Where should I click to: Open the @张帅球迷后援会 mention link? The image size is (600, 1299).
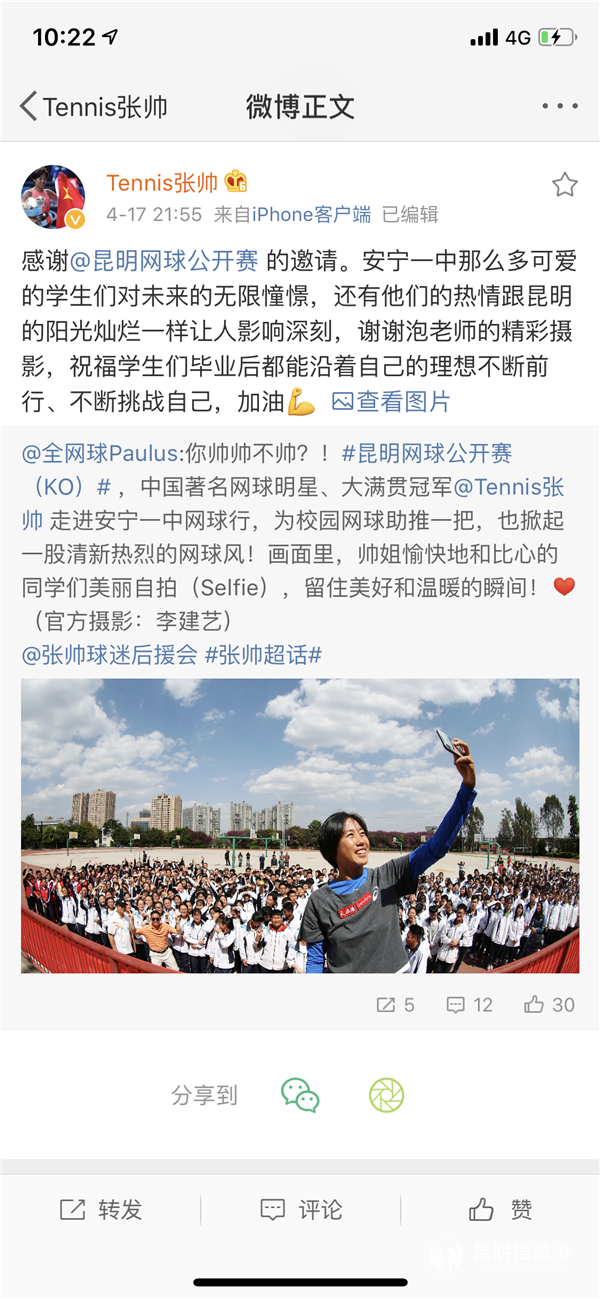[x=110, y=654]
